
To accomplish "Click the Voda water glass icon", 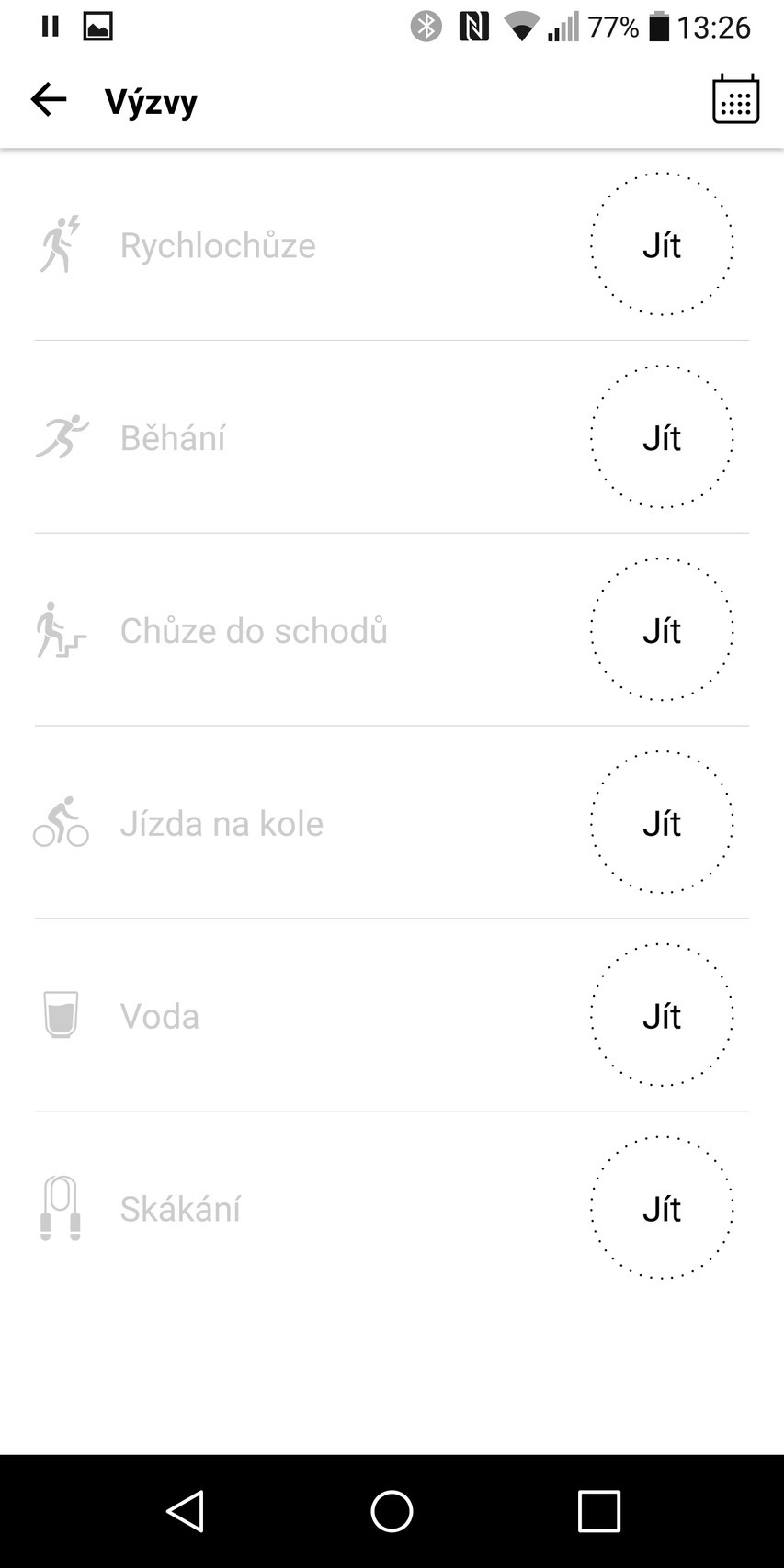I will [x=60, y=1014].
